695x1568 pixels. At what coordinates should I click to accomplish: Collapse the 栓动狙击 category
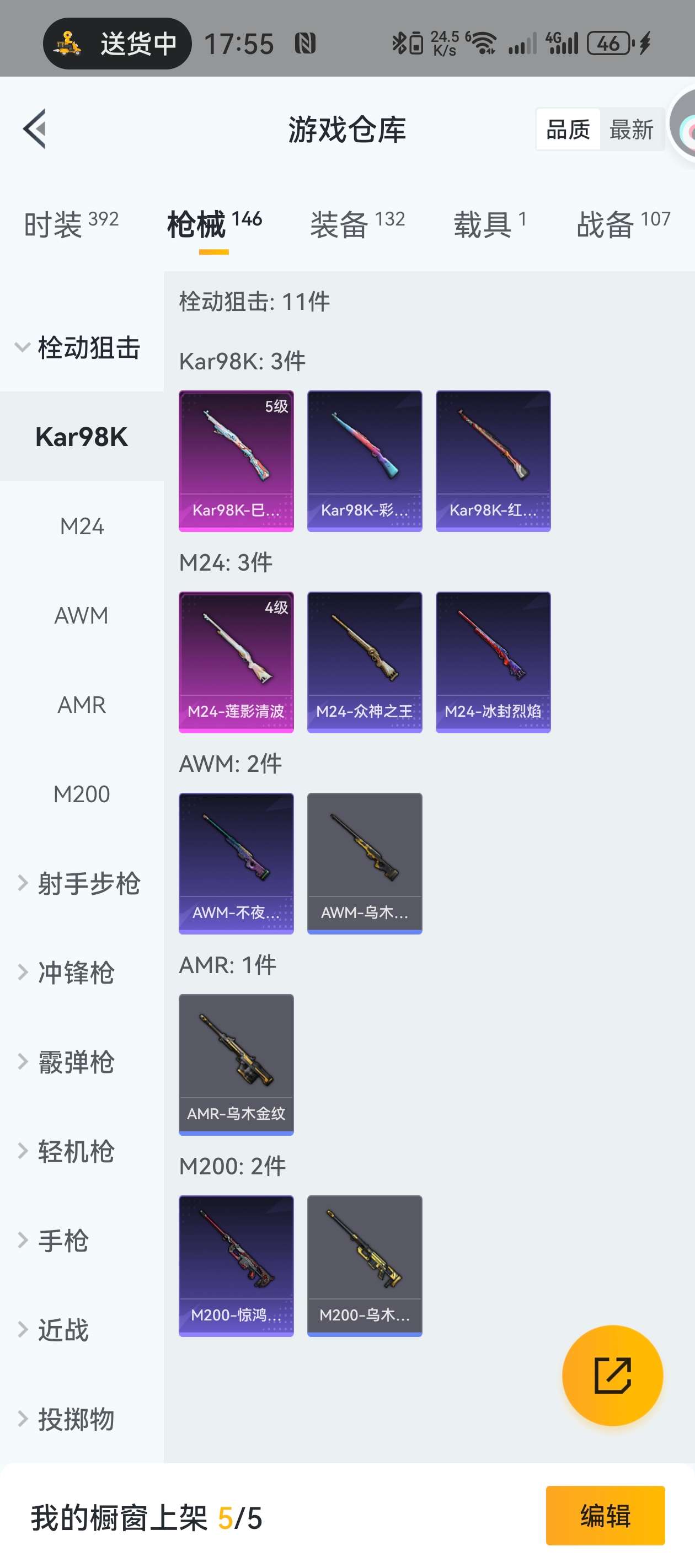[79, 347]
